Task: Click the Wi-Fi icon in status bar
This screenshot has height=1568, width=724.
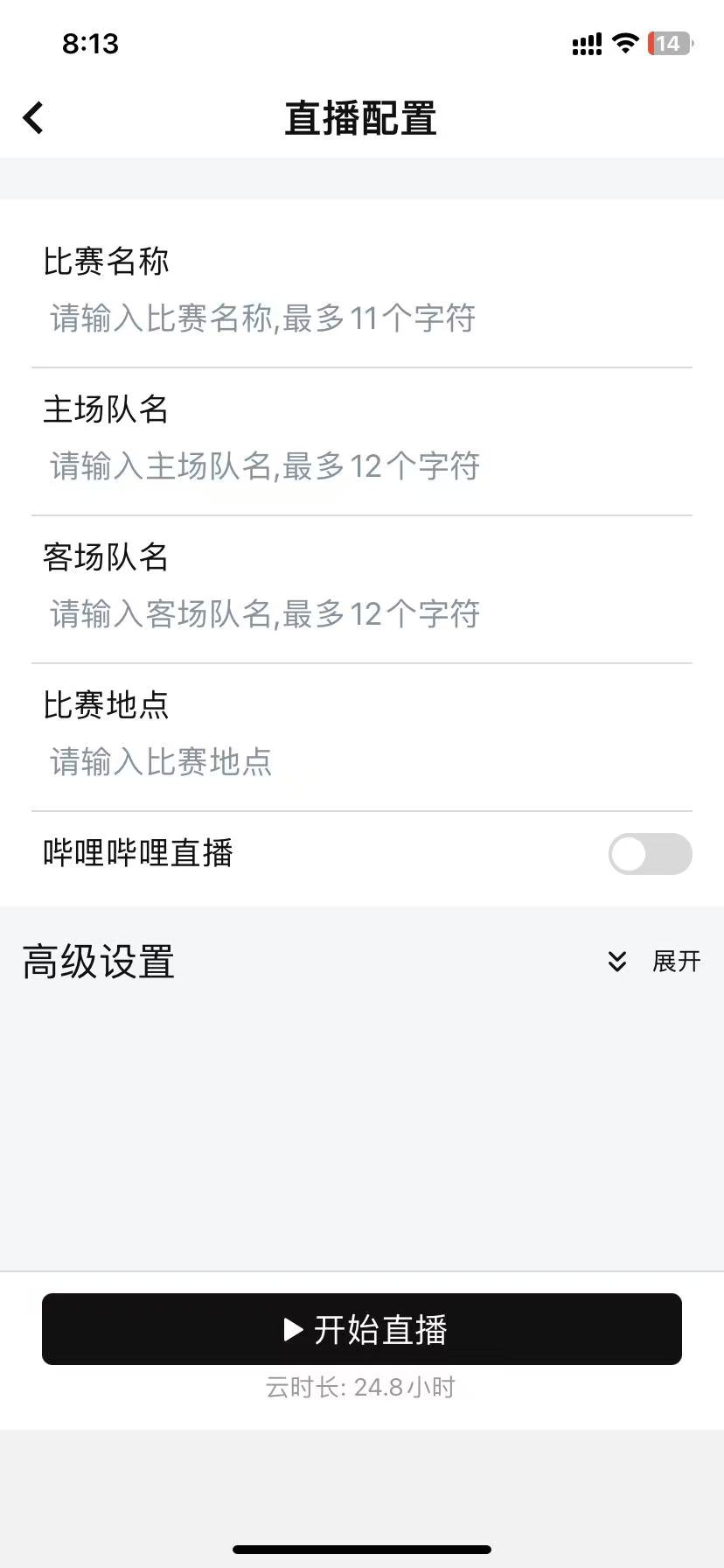Action: pos(625,43)
